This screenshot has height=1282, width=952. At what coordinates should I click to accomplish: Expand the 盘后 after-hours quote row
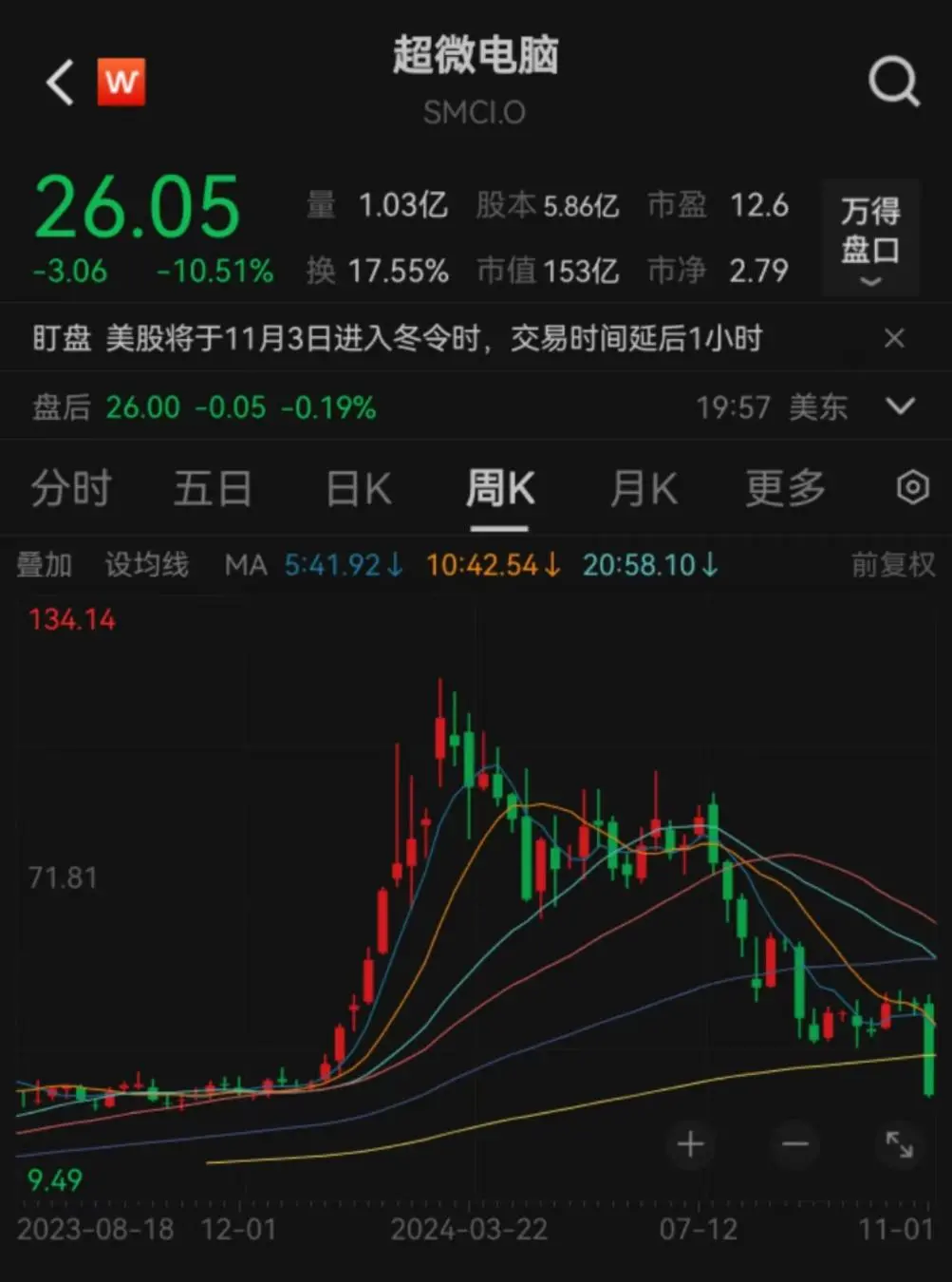coord(900,407)
